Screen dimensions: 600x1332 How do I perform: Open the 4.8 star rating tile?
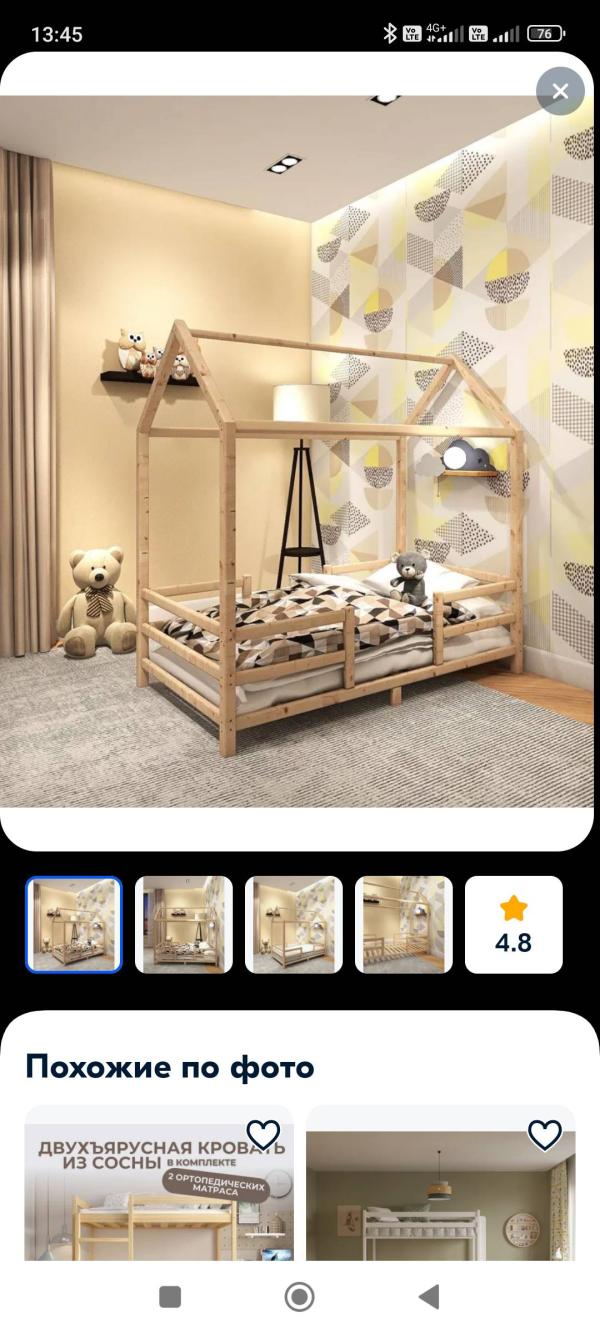(x=514, y=925)
